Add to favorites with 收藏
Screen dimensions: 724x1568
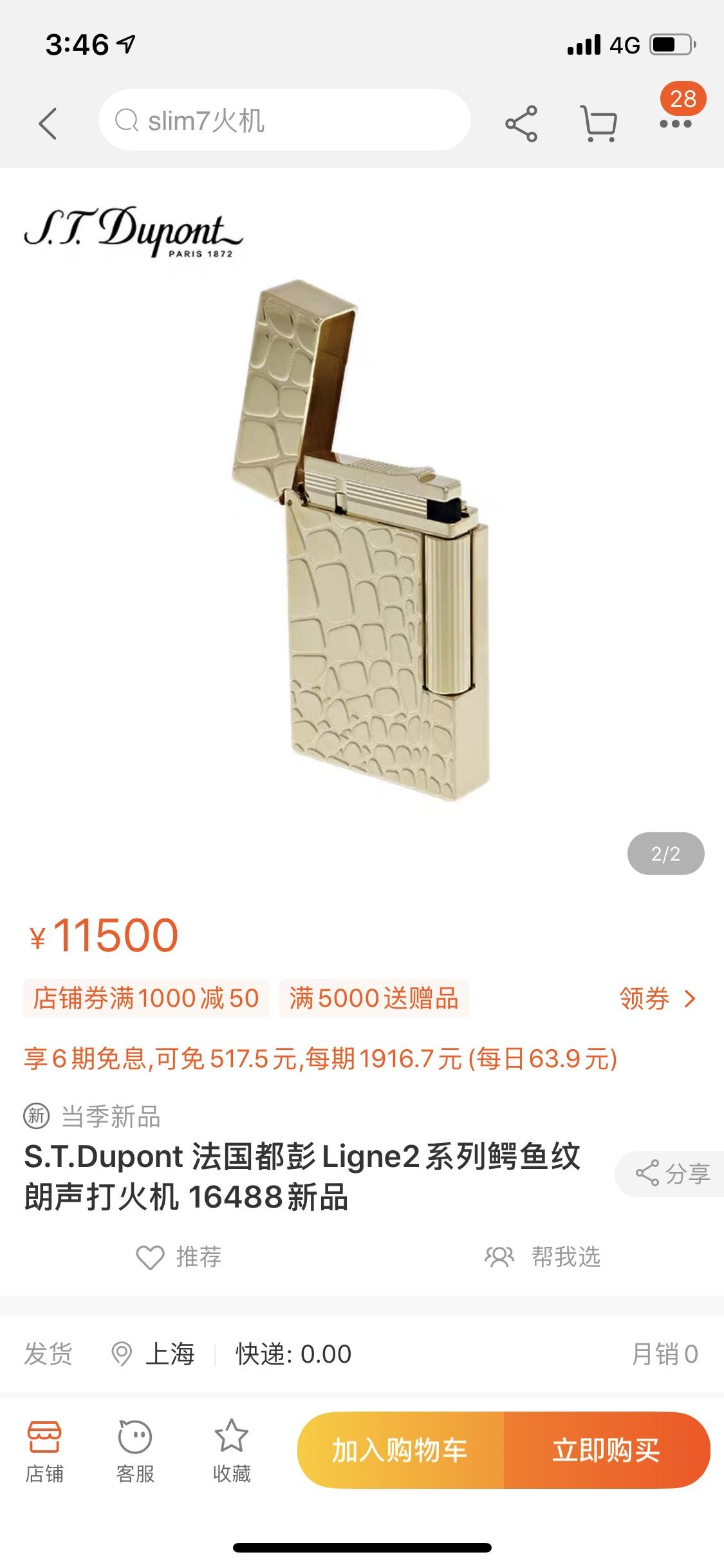[x=231, y=1452]
